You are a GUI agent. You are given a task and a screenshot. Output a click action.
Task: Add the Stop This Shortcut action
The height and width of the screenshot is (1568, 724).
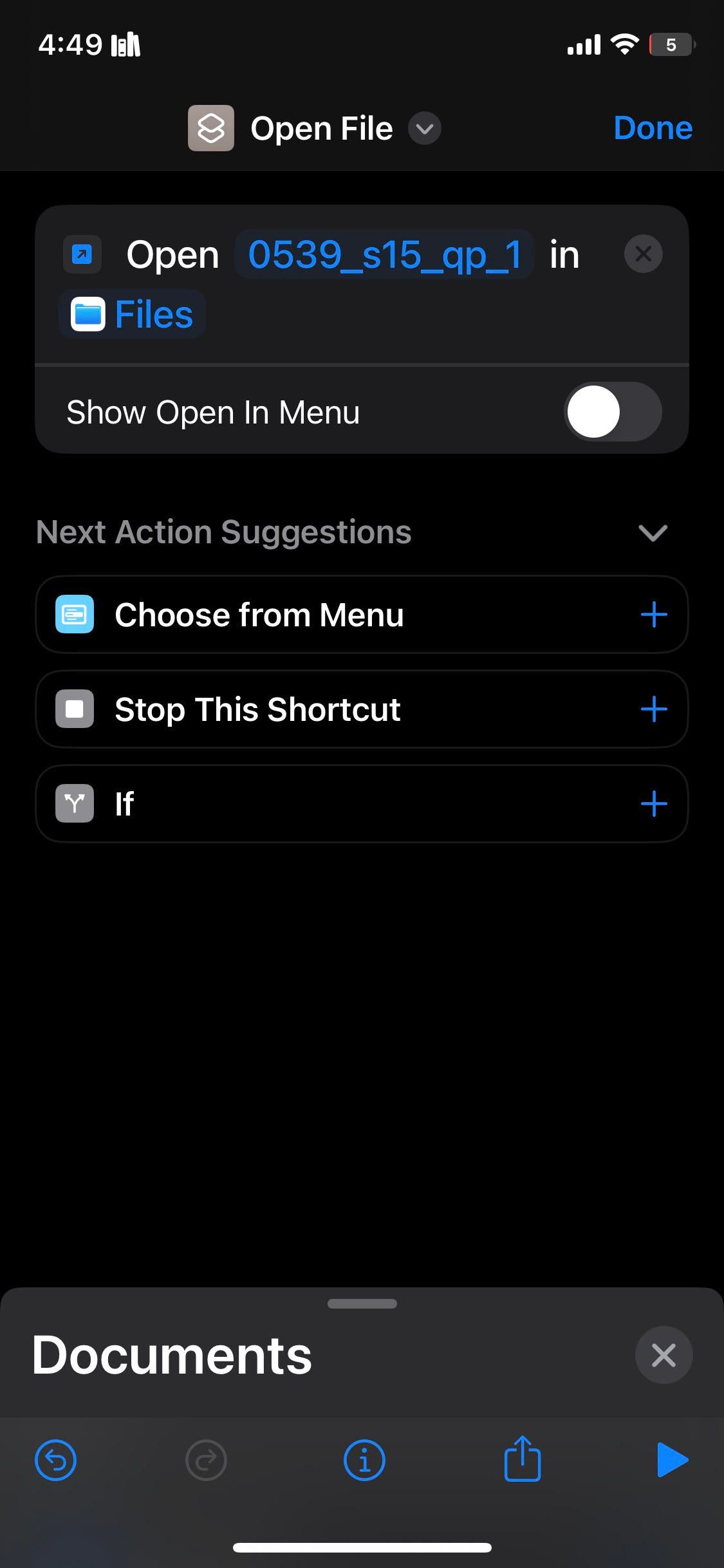click(654, 709)
